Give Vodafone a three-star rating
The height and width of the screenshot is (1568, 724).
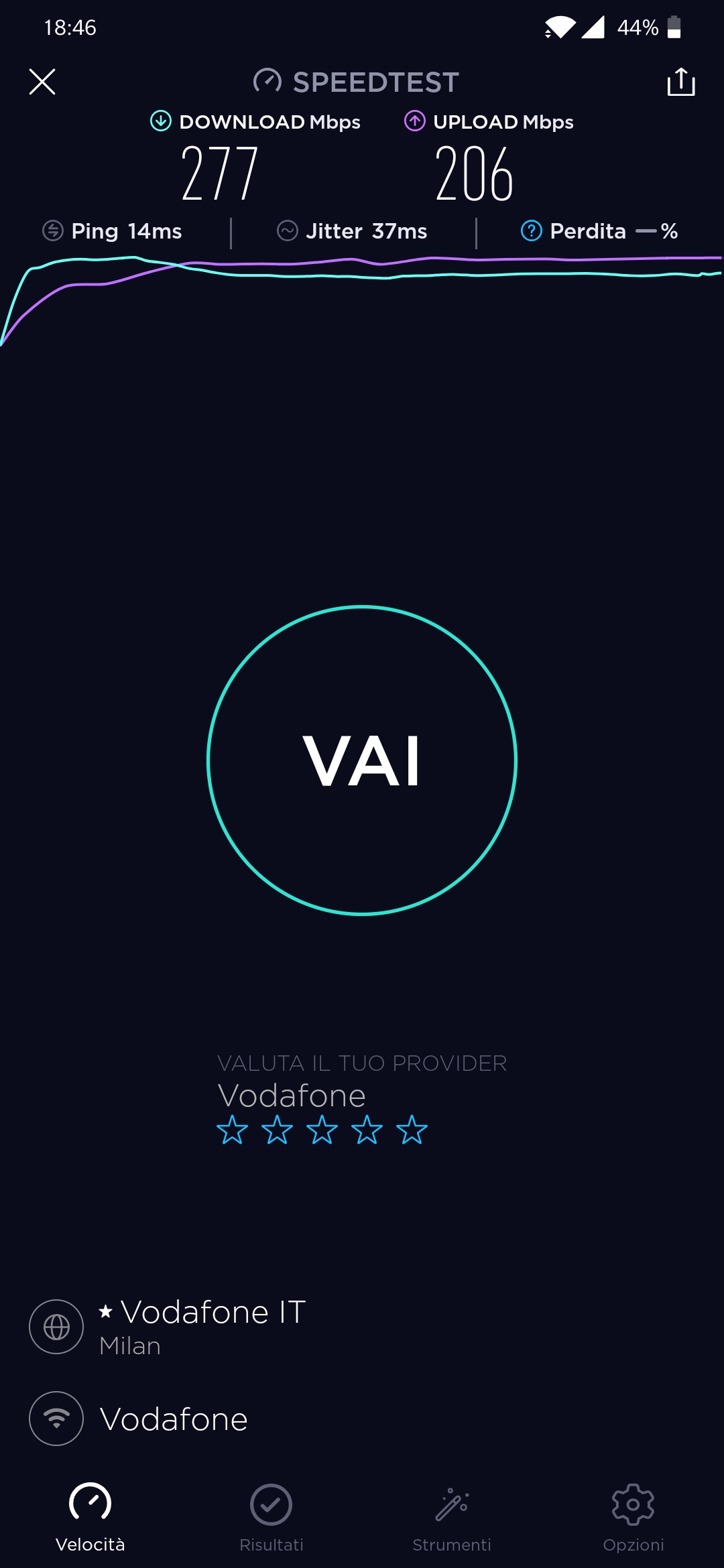(322, 1130)
